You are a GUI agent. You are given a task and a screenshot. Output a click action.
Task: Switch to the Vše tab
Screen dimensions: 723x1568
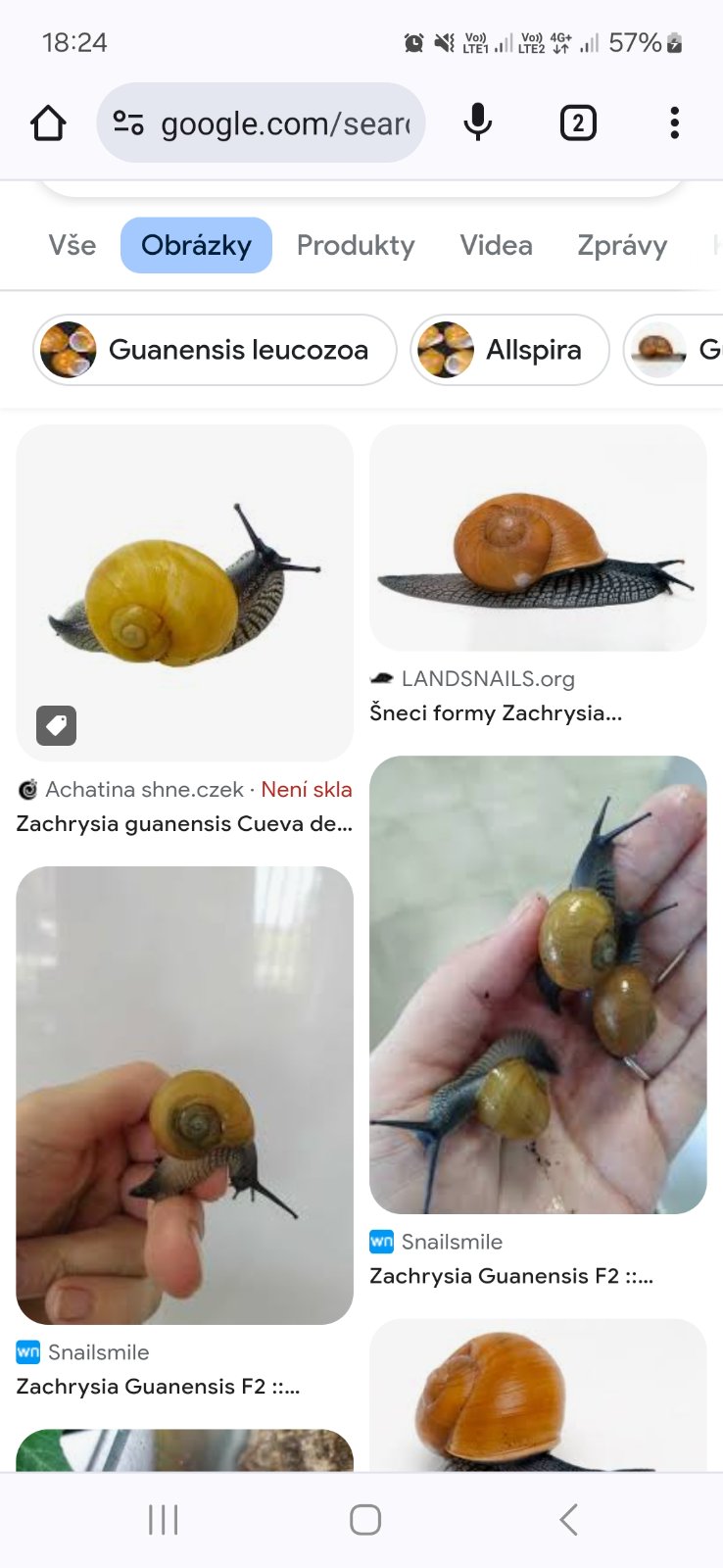pyautogui.click(x=72, y=245)
